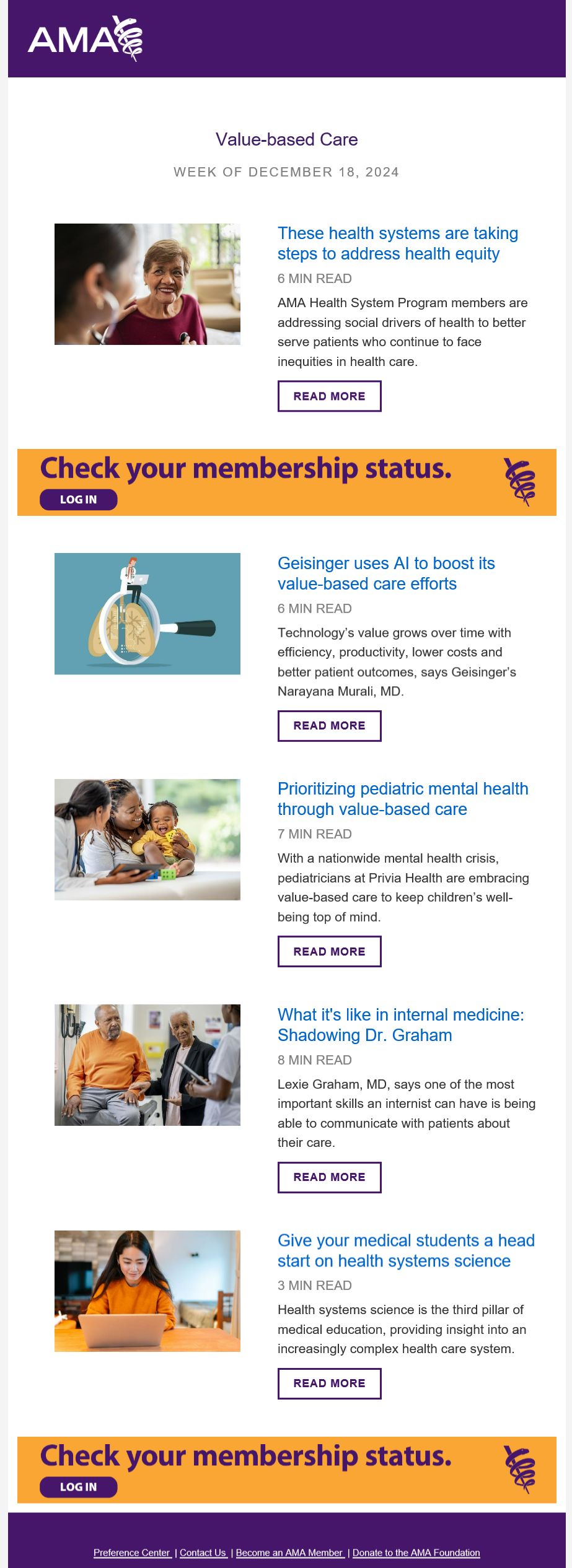This screenshot has width=572, height=1568.
Task: Tap Log In on the second membership banner
Action: [79, 1487]
